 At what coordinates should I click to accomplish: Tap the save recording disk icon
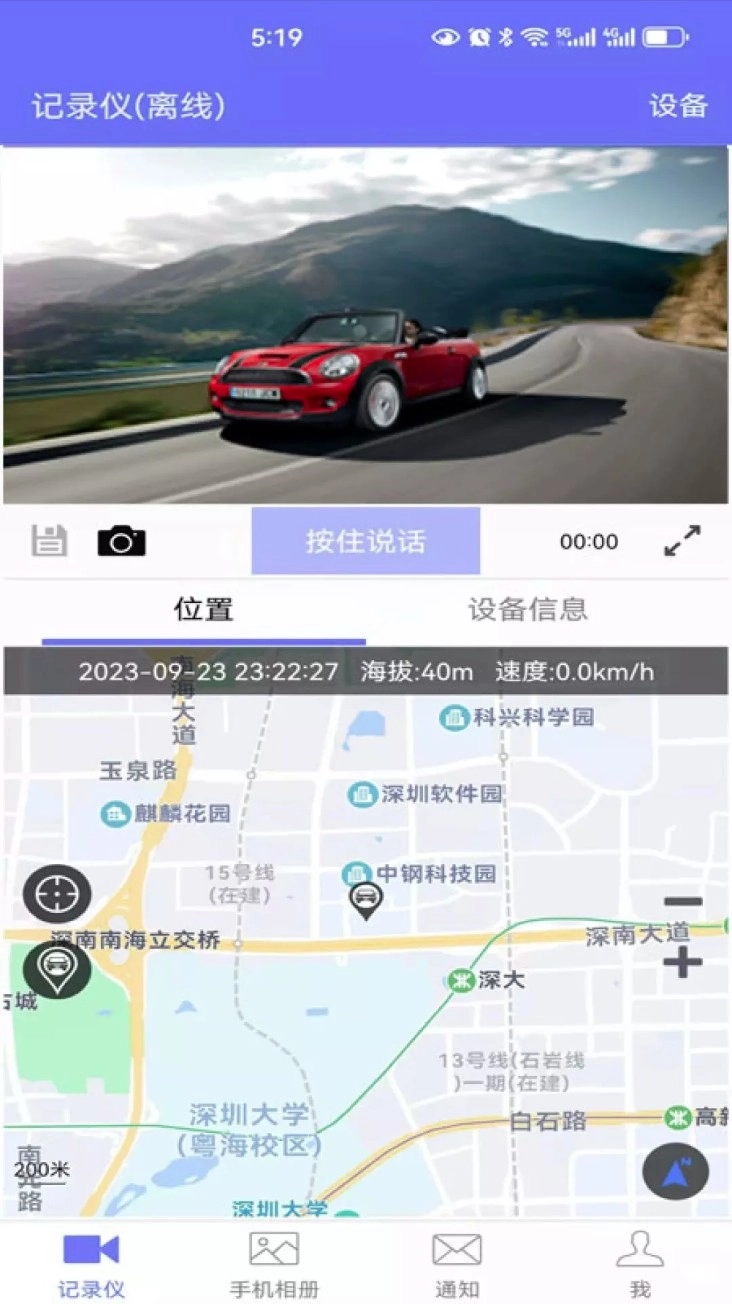(x=49, y=541)
